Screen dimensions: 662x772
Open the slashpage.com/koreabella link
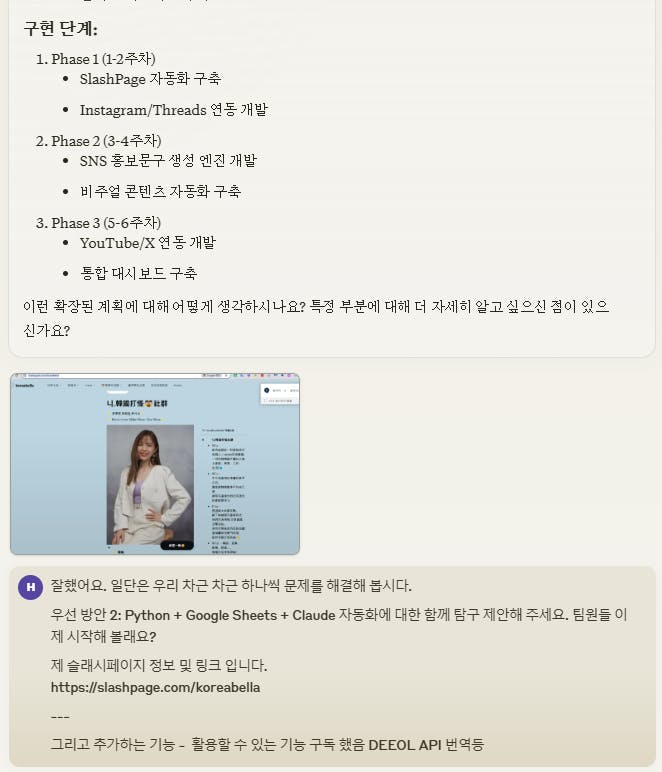pyautogui.click(x=155, y=687)
